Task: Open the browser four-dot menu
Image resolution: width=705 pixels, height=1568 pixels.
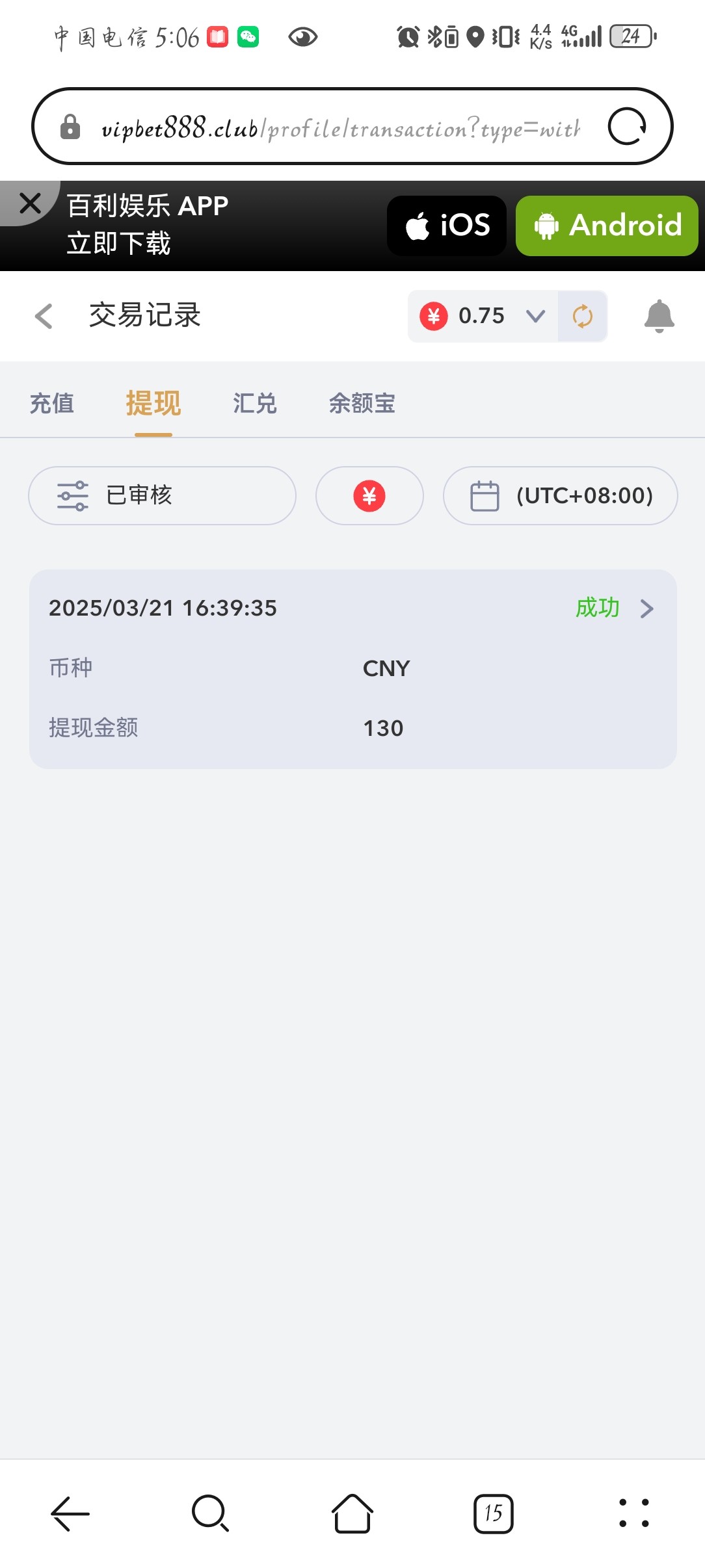Action: (633, 1513)
